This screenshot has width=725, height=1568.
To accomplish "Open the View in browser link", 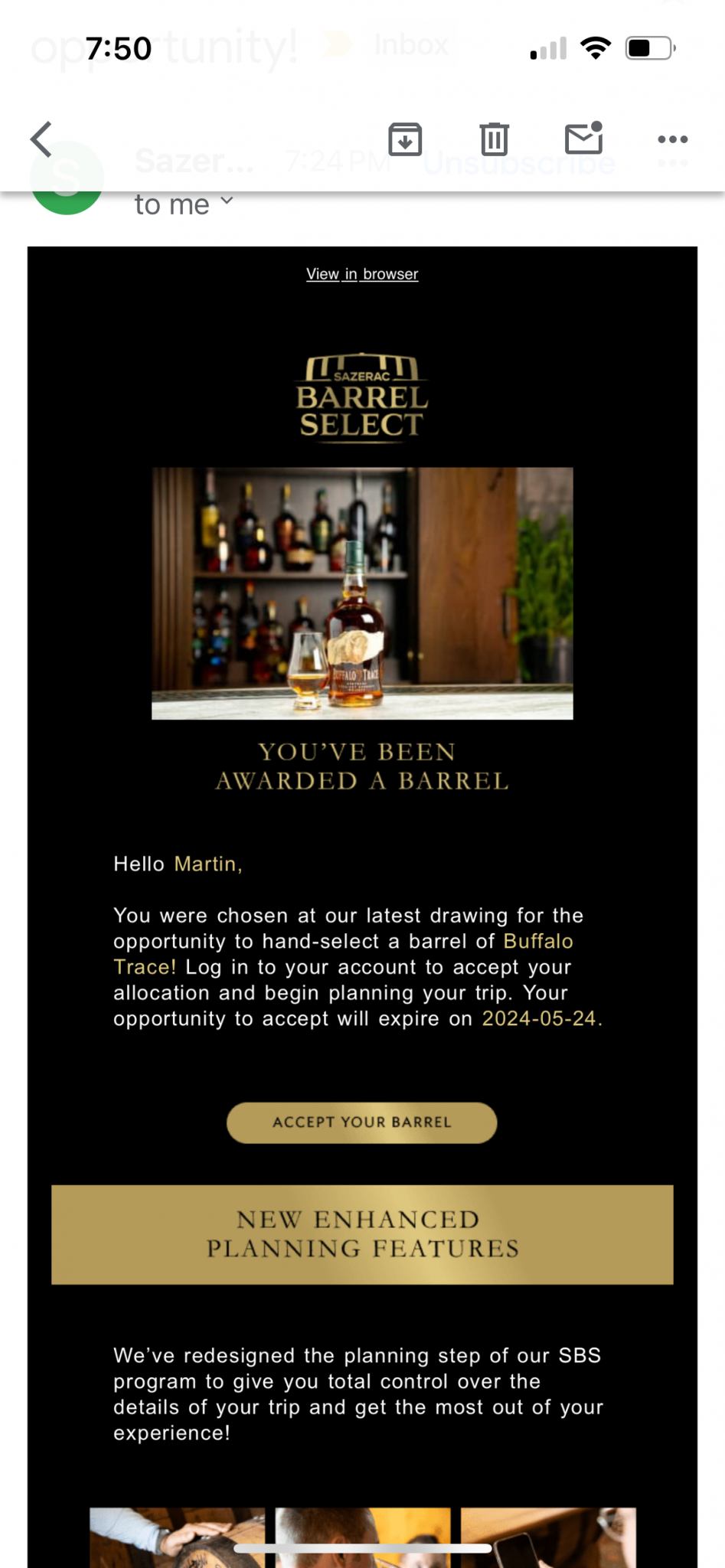I will click(362, 274).
